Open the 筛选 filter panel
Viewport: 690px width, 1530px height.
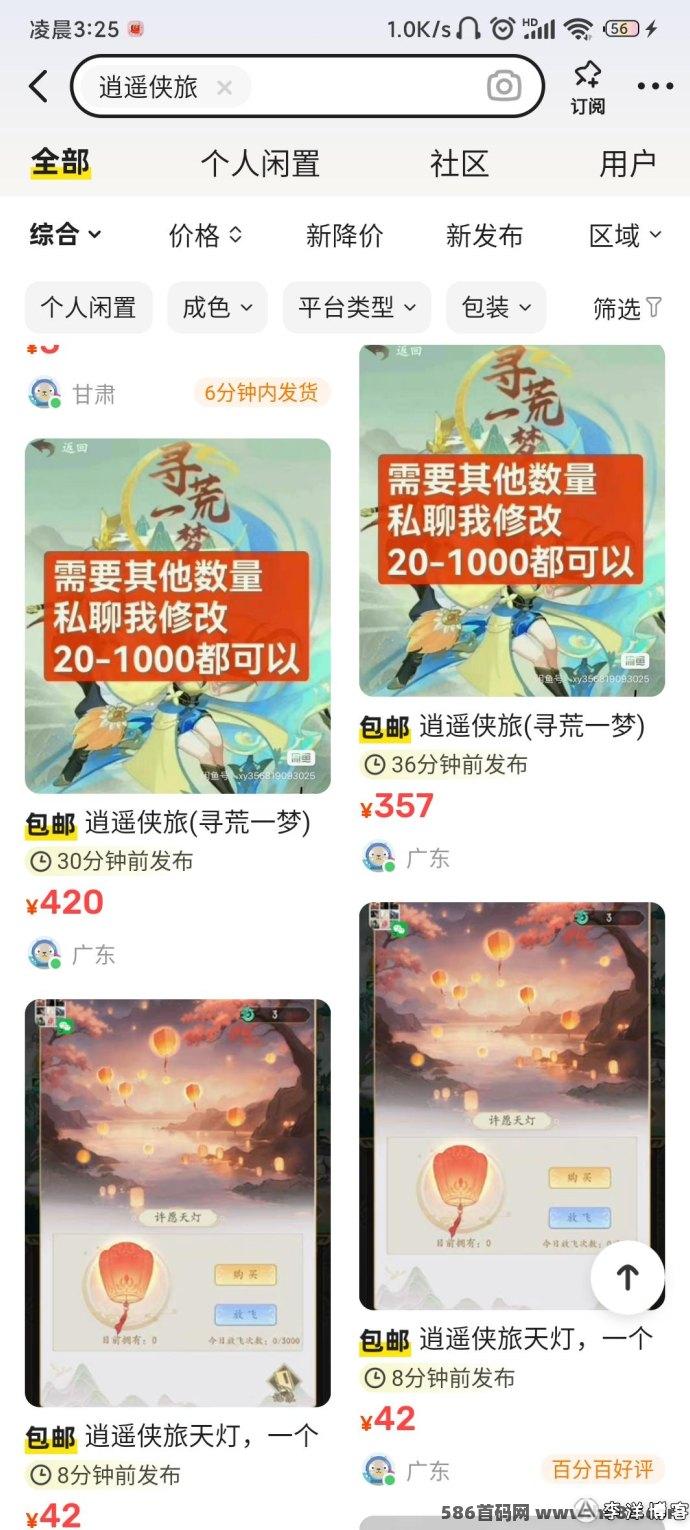click(x=628, y=308)
